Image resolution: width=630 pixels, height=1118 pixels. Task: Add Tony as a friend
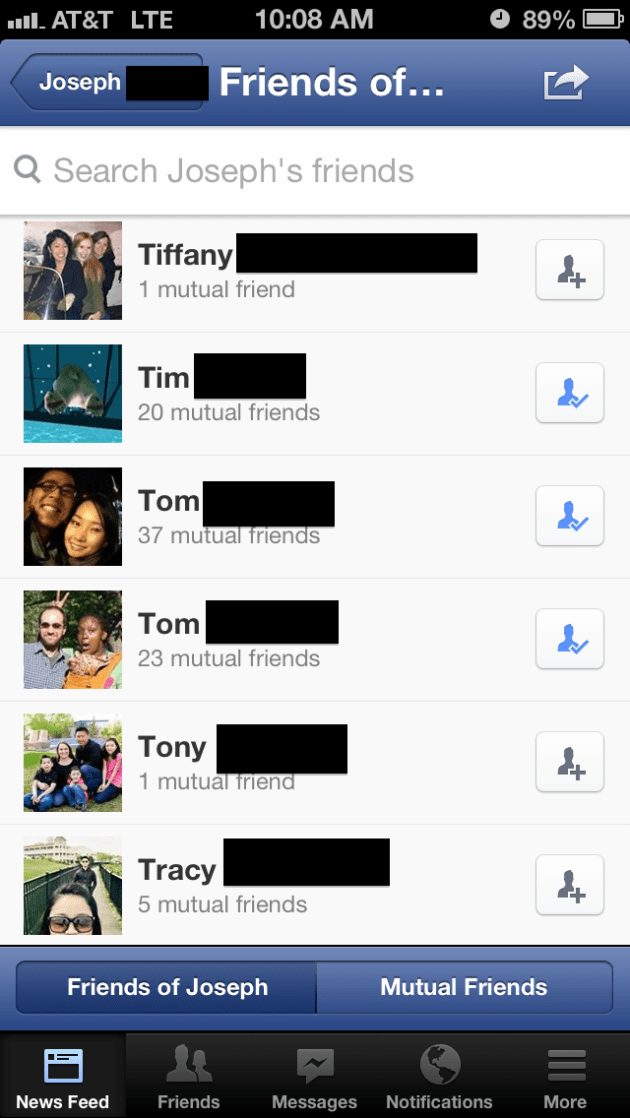[x=569, y=762]
